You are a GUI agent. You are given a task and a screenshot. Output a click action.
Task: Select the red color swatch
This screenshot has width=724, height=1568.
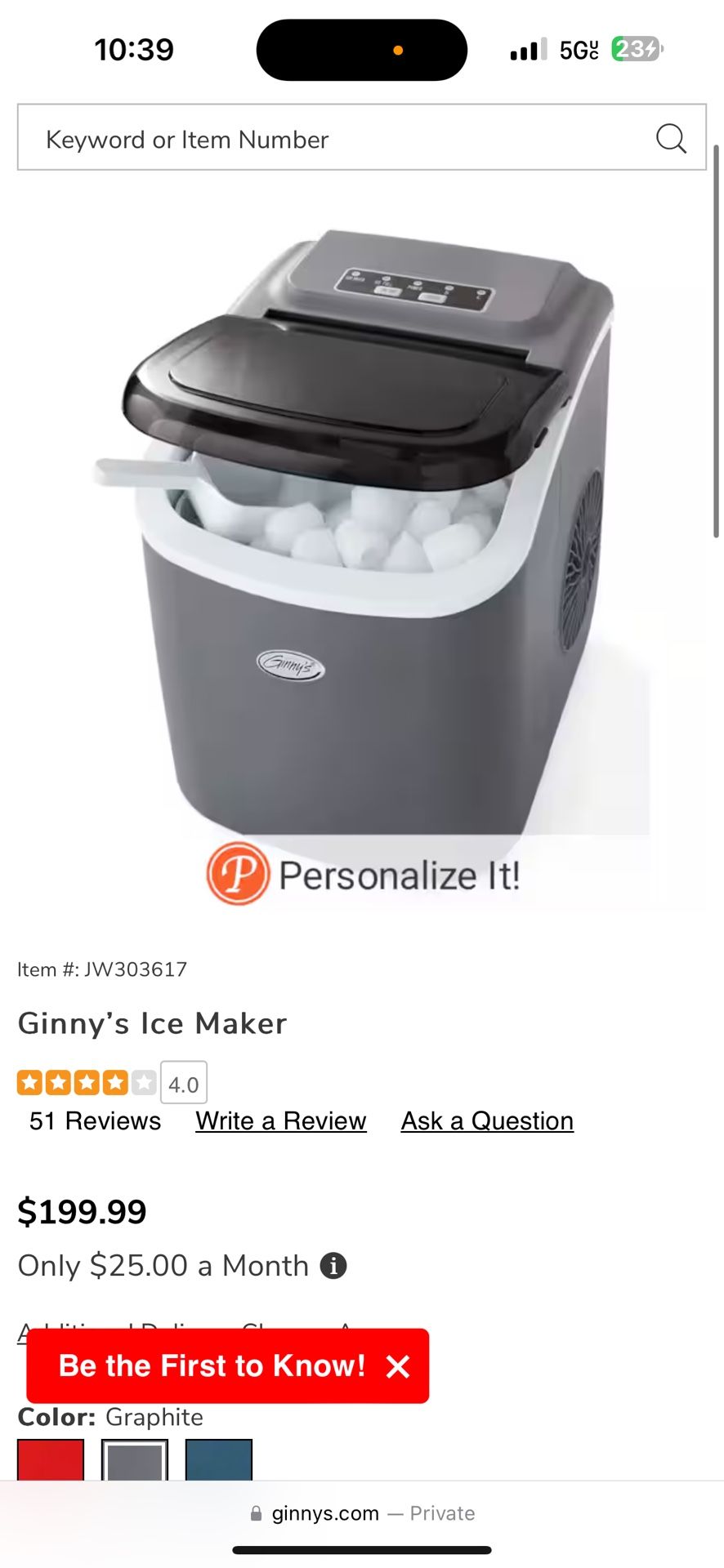coord(51,1460)
